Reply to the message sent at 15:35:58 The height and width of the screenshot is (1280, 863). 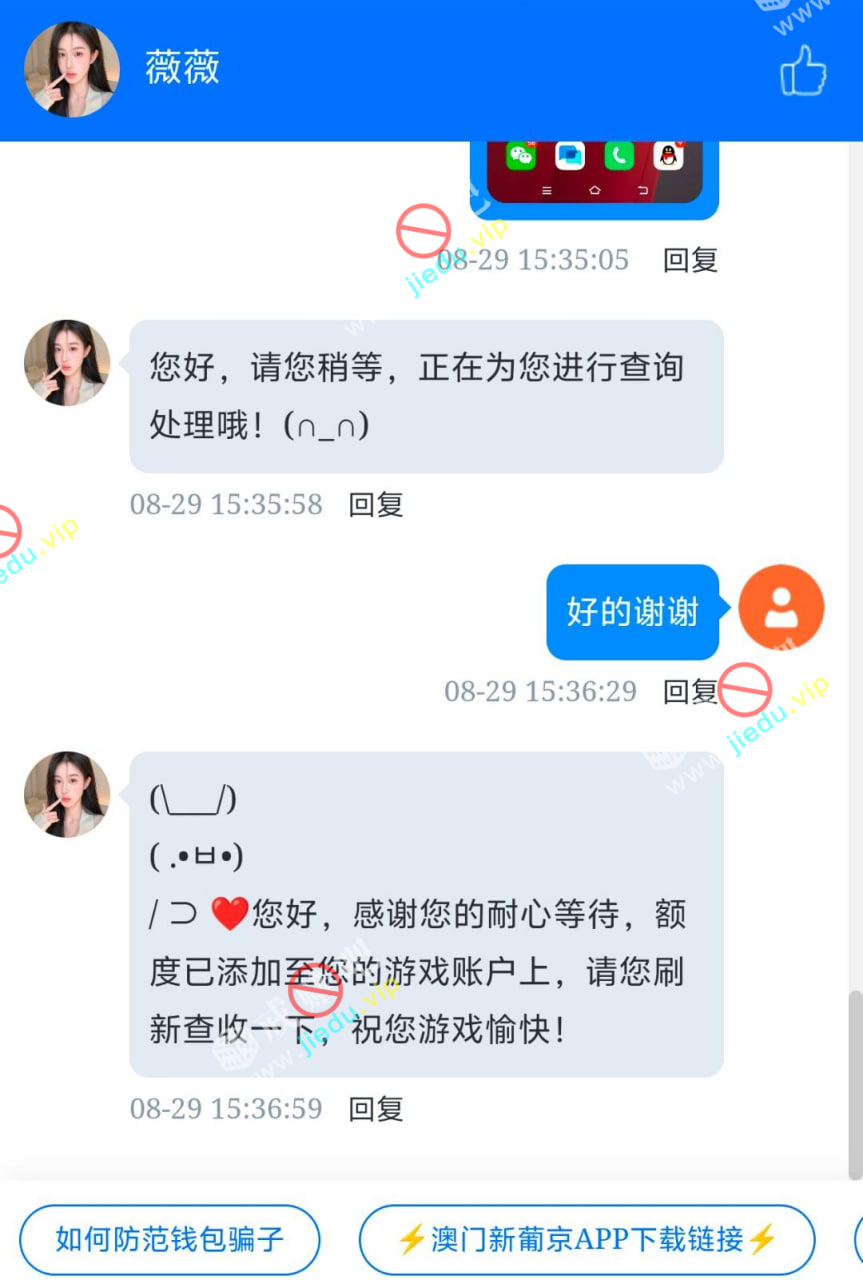[375, 504]
